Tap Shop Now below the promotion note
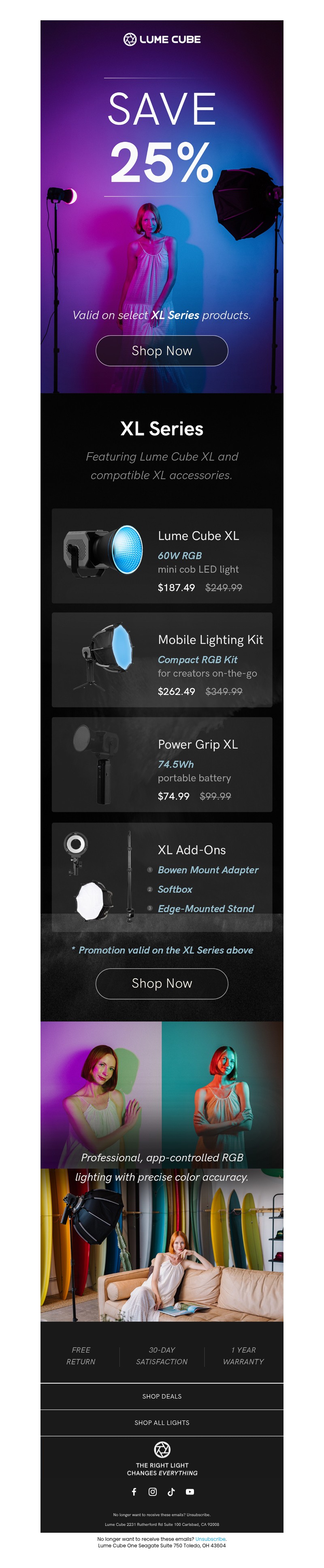324x1568 pixels. 162,983
